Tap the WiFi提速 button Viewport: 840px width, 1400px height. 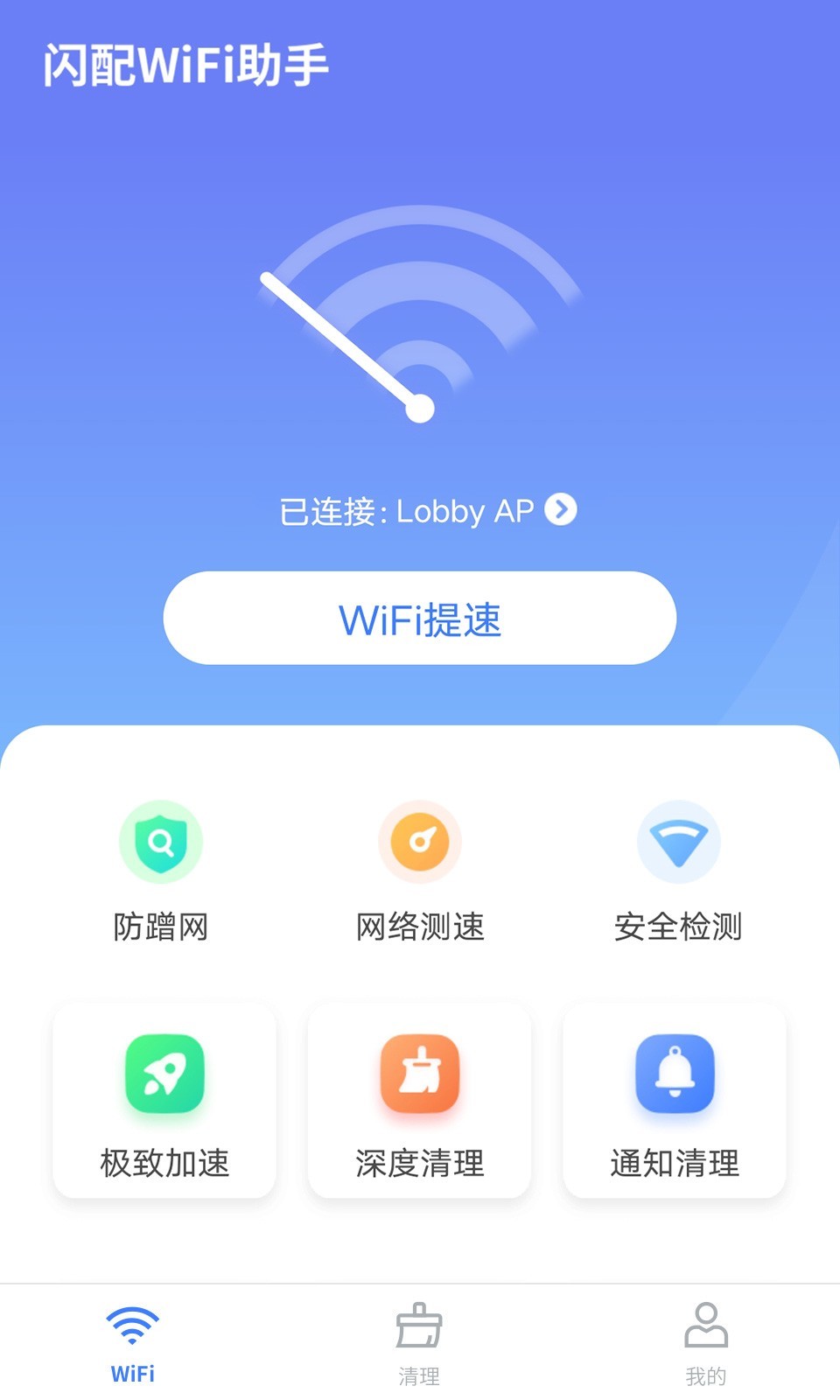(x=420, y=619)
